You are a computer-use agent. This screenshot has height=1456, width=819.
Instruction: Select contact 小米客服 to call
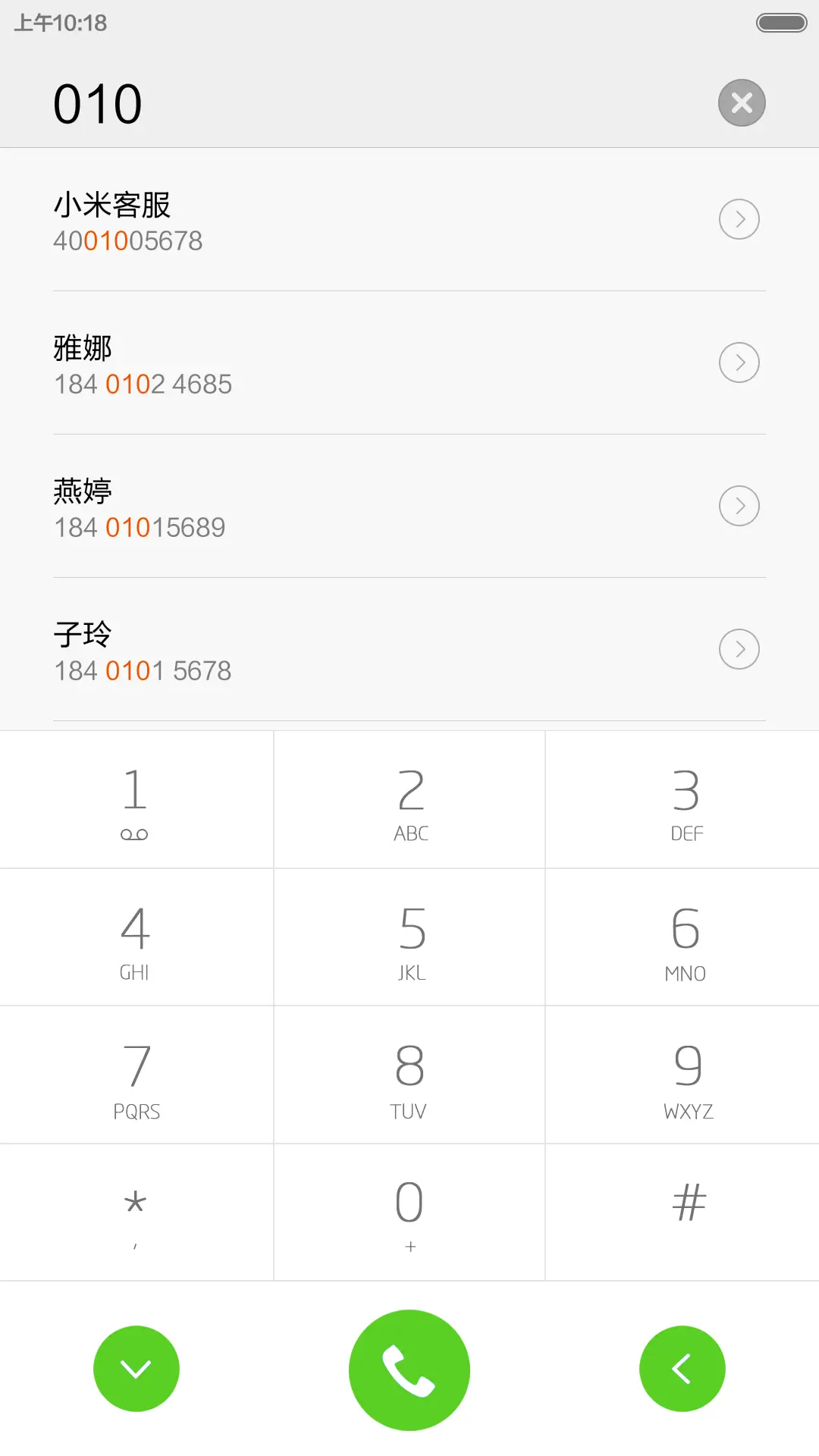pos(303,220)
